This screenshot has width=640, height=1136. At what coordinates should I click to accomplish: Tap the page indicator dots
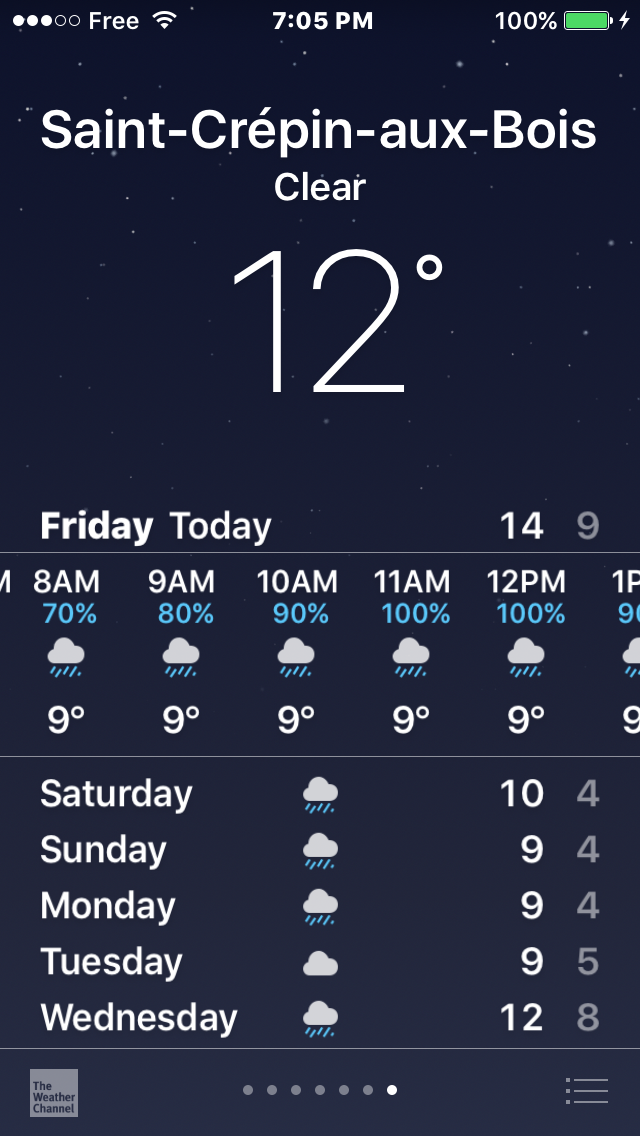click(x=320, y=1090)
